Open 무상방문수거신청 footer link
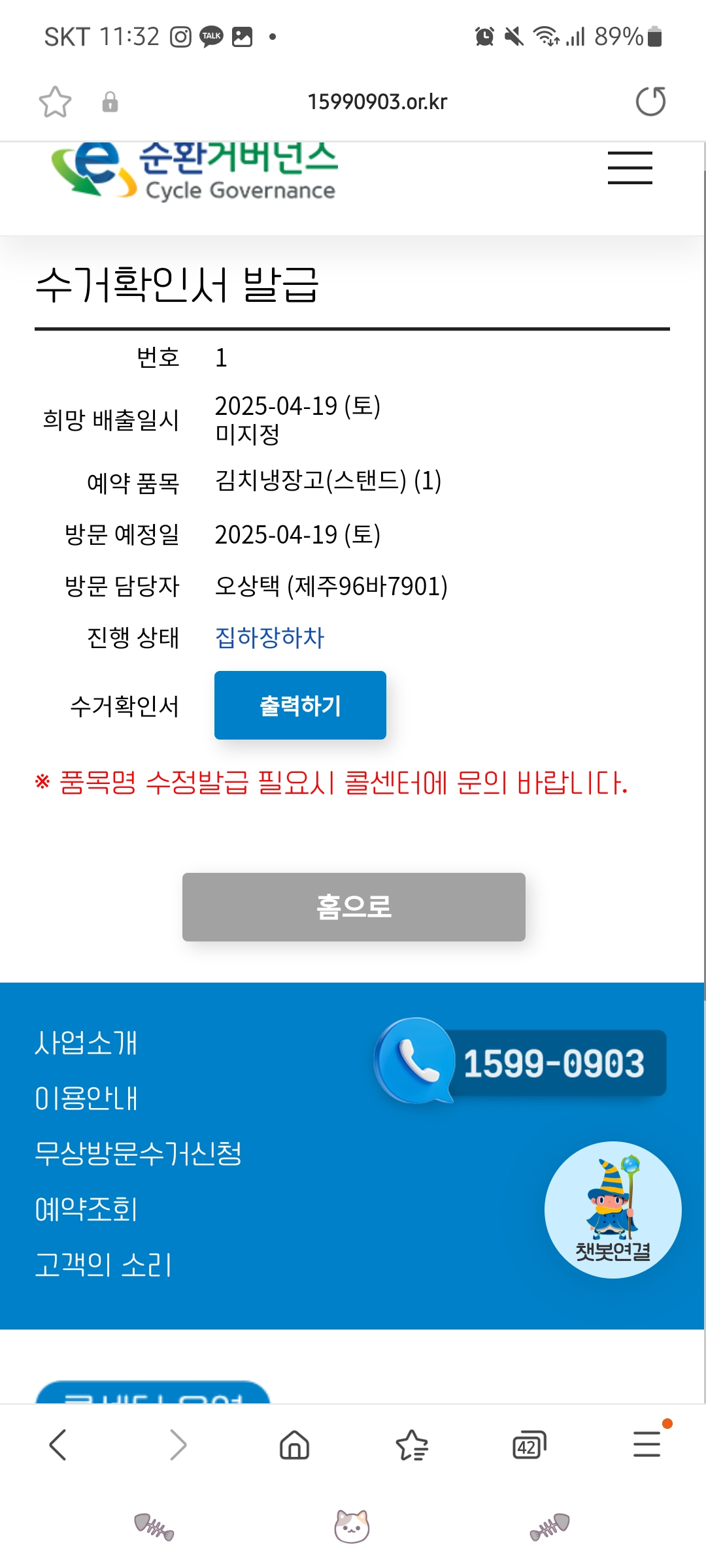 click(138, 1154)
